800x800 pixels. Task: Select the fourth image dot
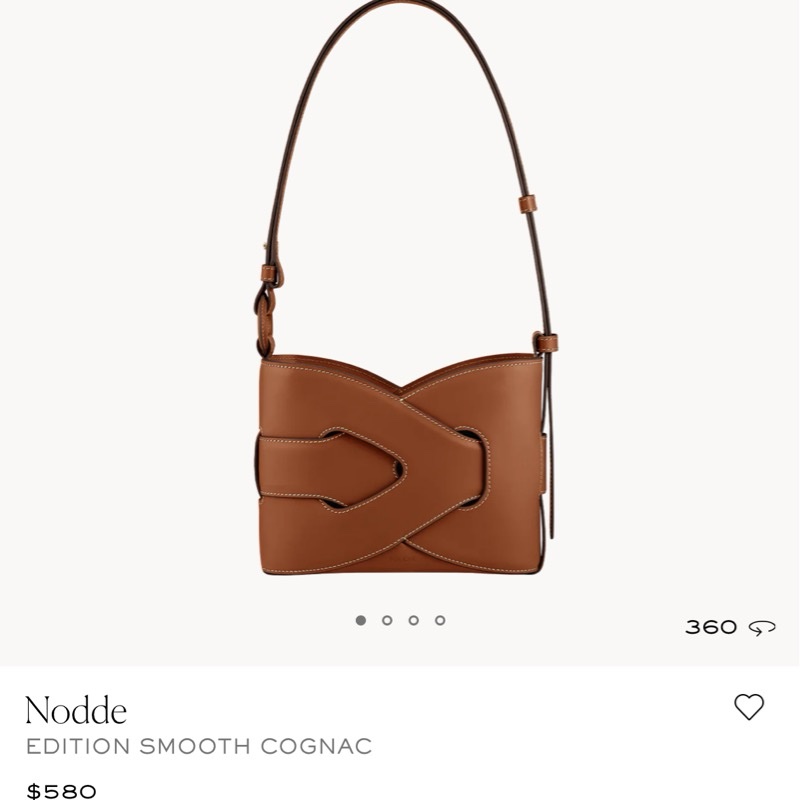(x=440, y=620)
